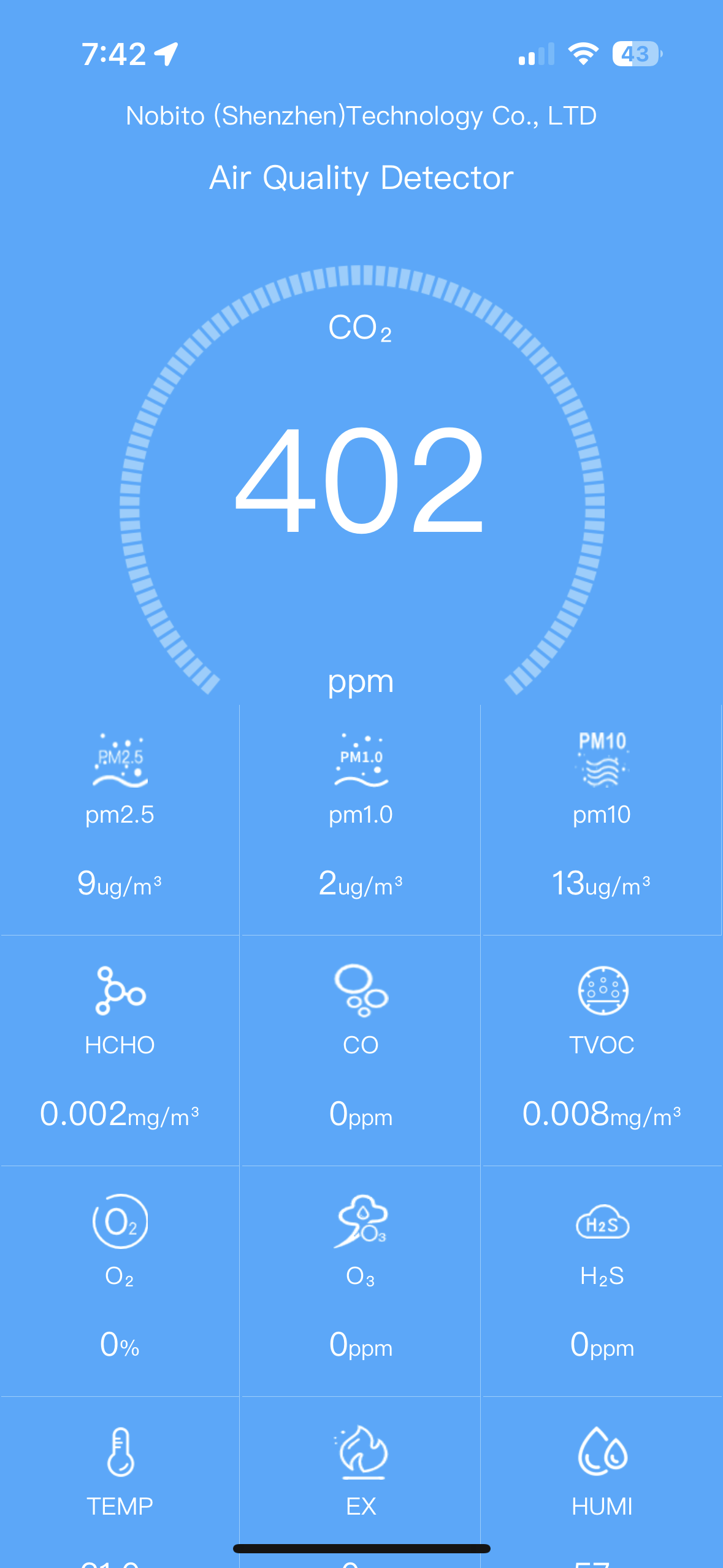Tap the H2S cloud icon
The image size is (723, 1568).
pos(602,1222)
